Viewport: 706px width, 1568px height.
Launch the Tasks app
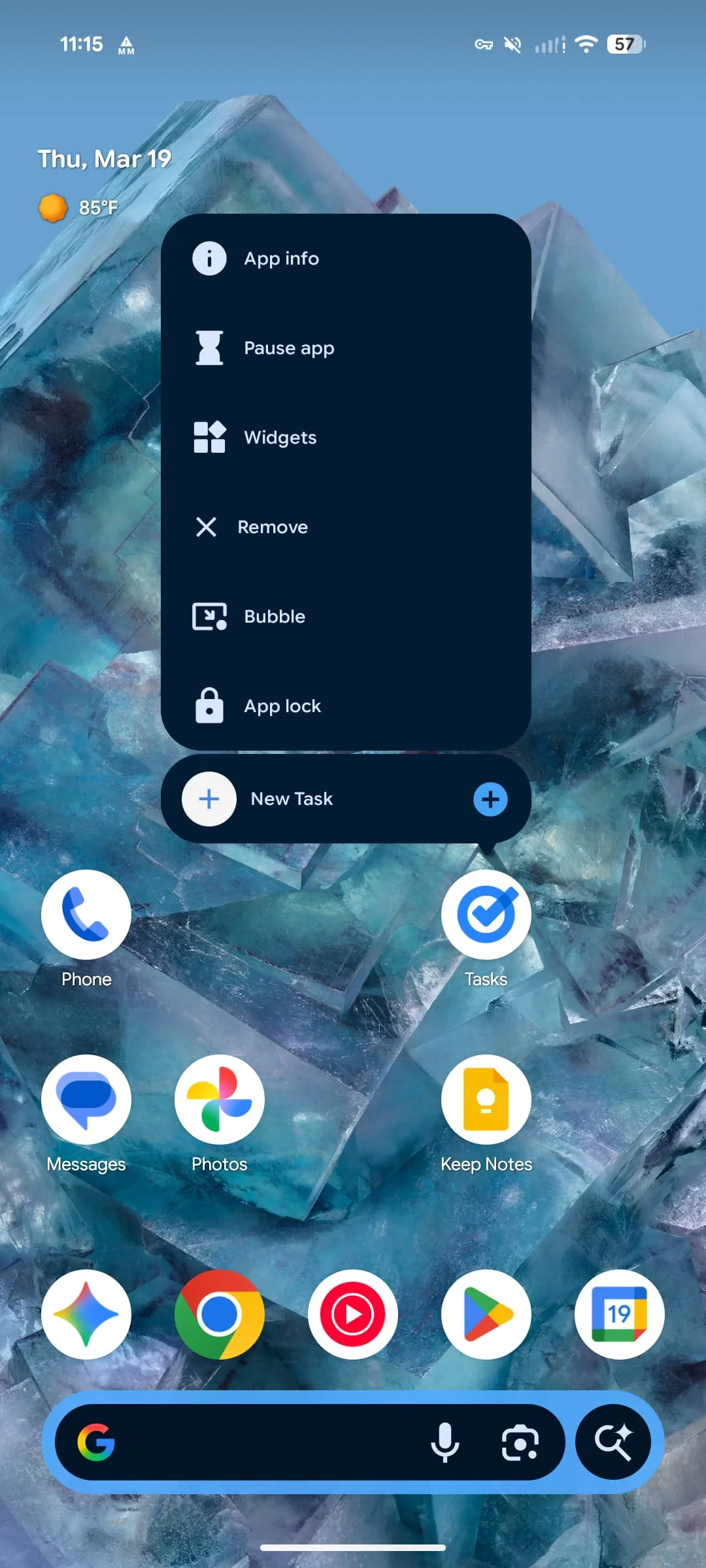pos(486,915)
